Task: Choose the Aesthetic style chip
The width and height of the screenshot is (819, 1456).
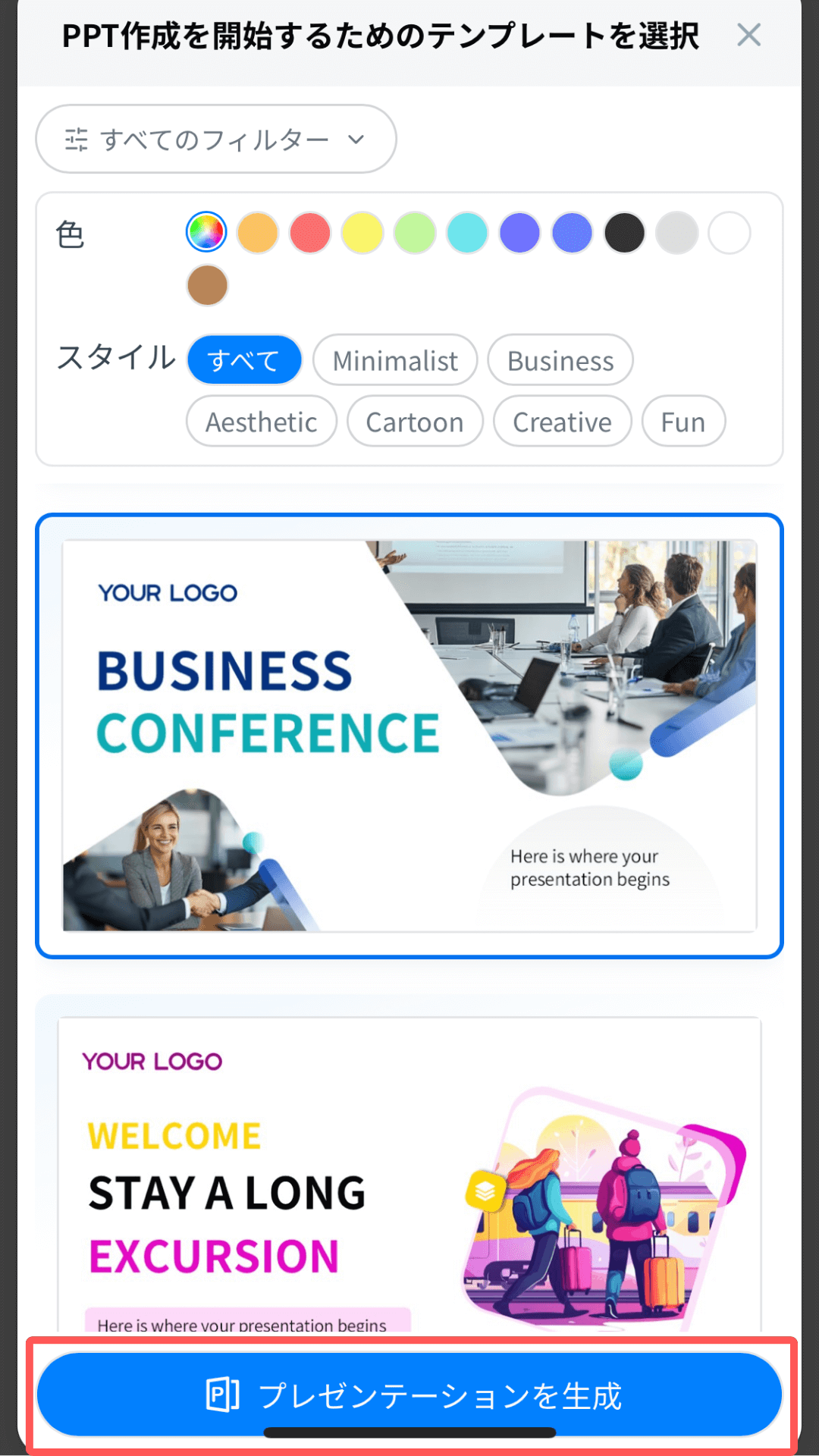Action: coord(262,422)
